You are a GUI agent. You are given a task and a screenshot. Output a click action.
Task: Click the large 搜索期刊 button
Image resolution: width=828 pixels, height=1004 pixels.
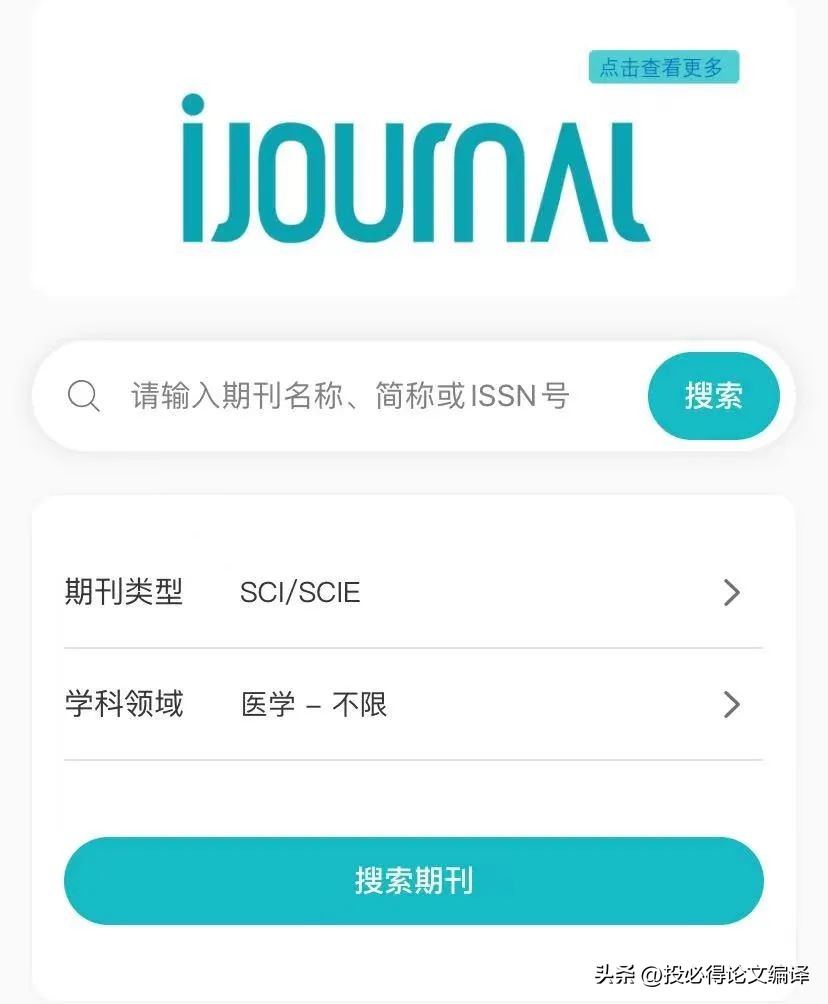click(414, 881)
